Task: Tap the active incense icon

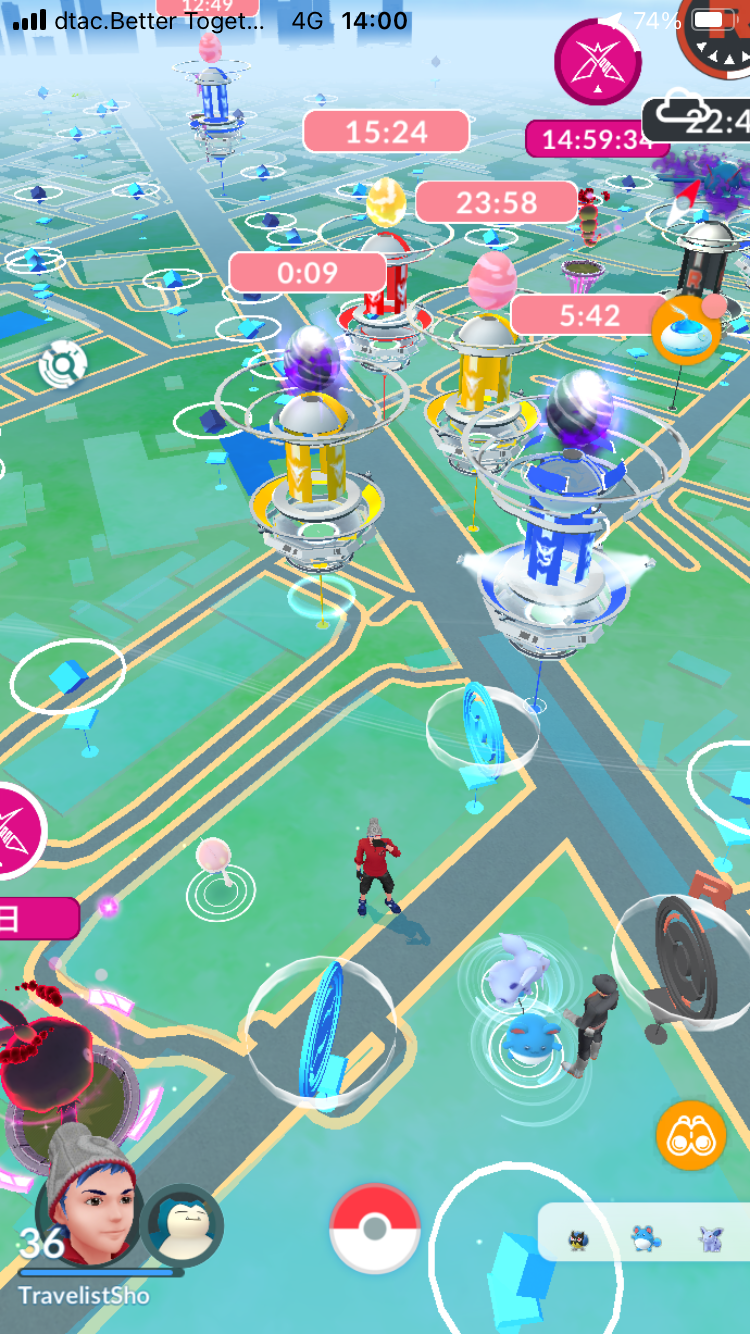Action: (x=686, y=329)
